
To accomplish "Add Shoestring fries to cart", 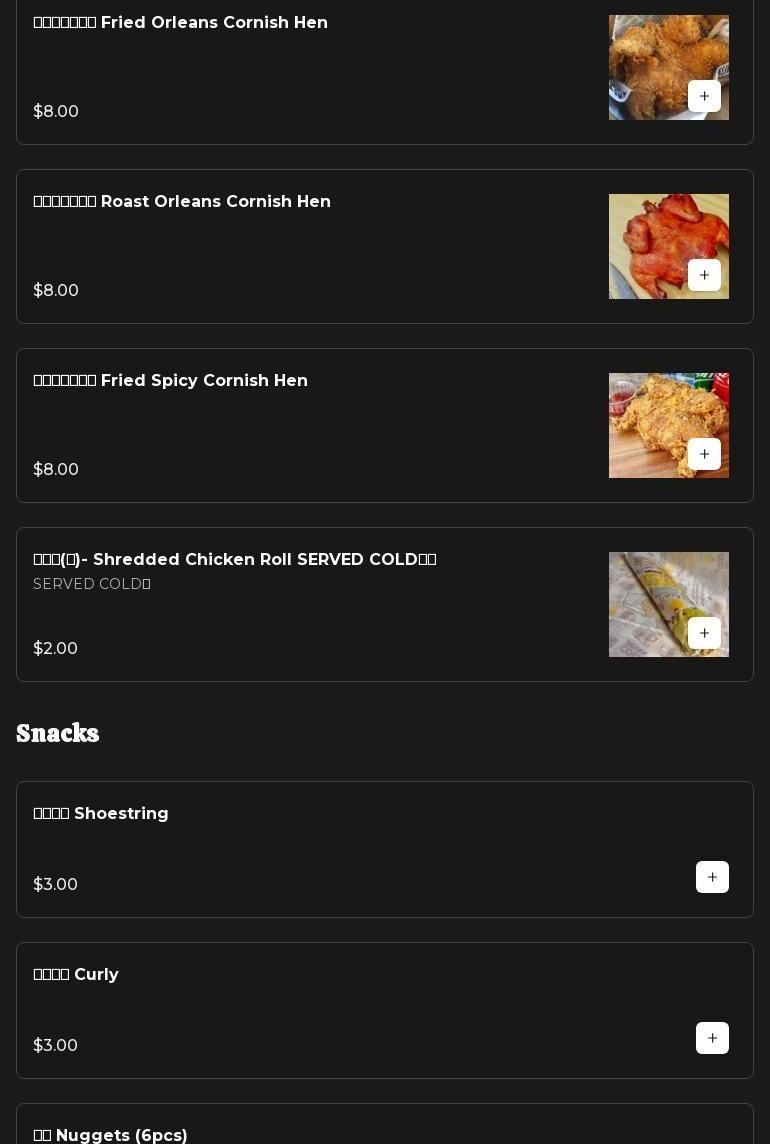I will [x=712, y=877].
